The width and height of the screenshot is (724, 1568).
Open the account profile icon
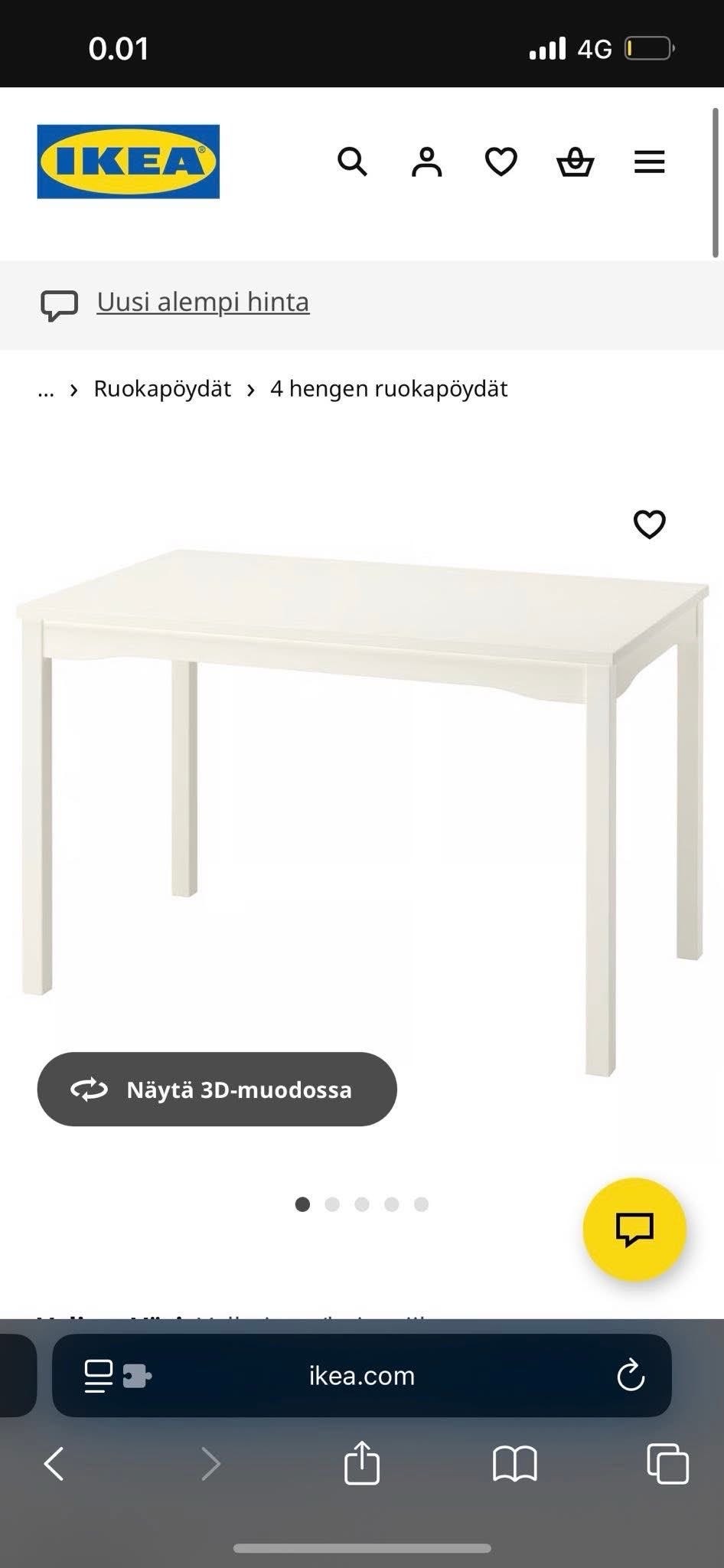[426, 162]
